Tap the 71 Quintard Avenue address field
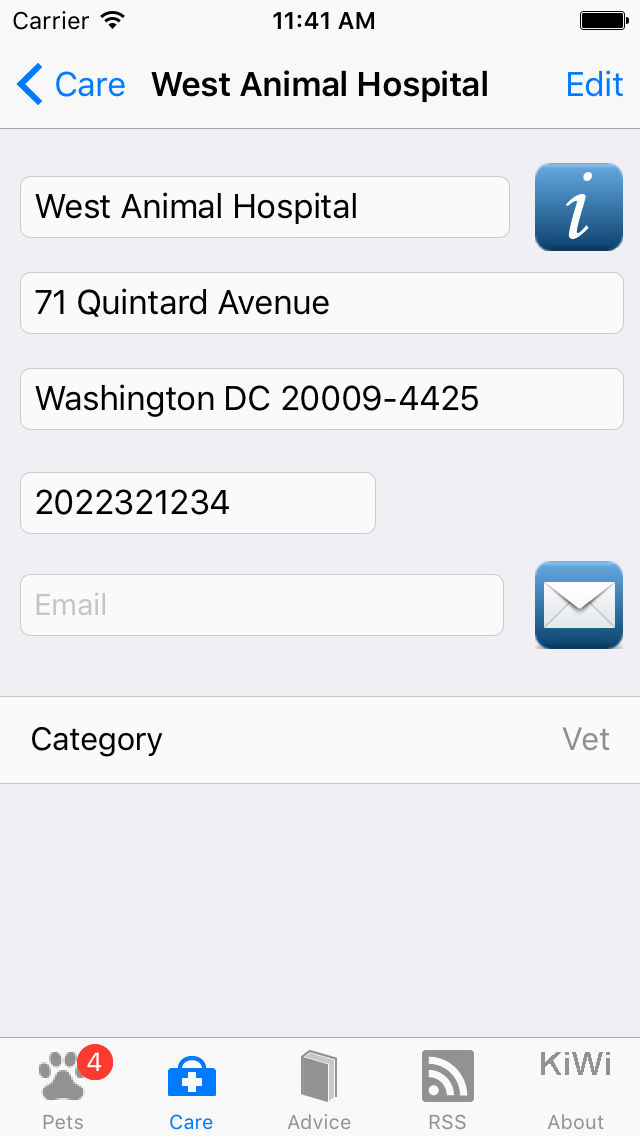Image resolution: width=640 pixels, height=1136 pixels. [x=322, y=303]
